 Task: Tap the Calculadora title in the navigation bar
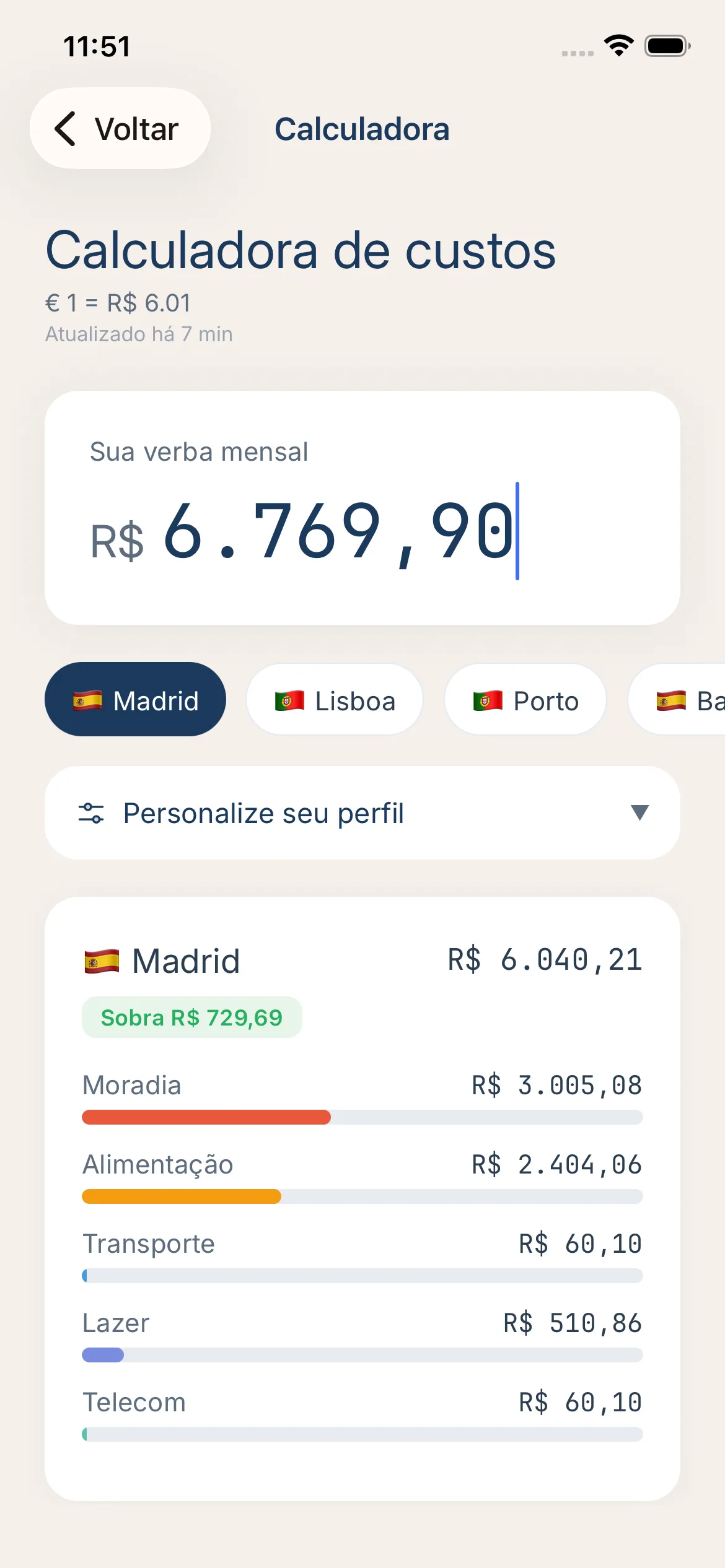click(362, 129)
